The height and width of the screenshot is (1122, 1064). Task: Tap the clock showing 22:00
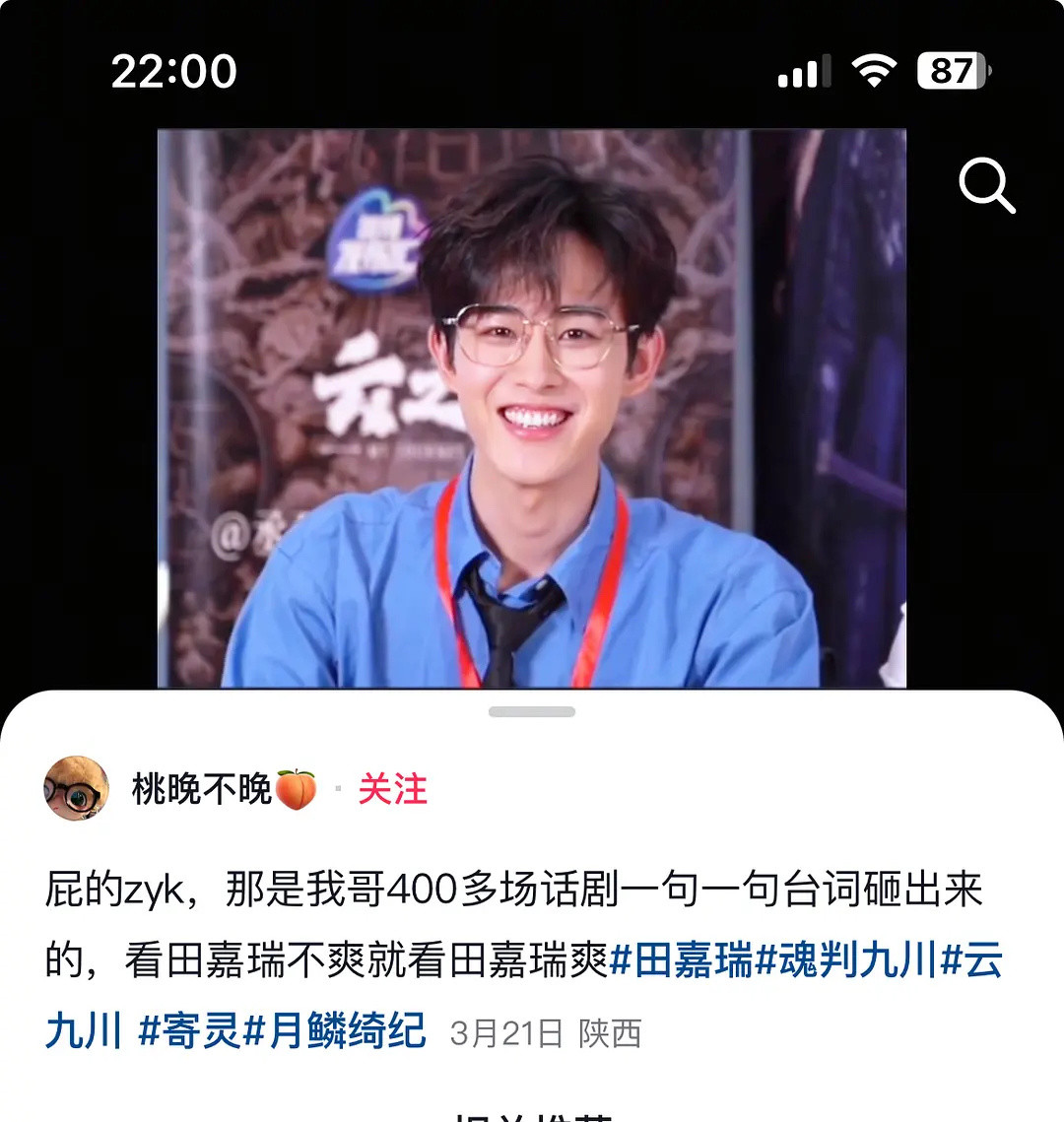coord(175,70)
